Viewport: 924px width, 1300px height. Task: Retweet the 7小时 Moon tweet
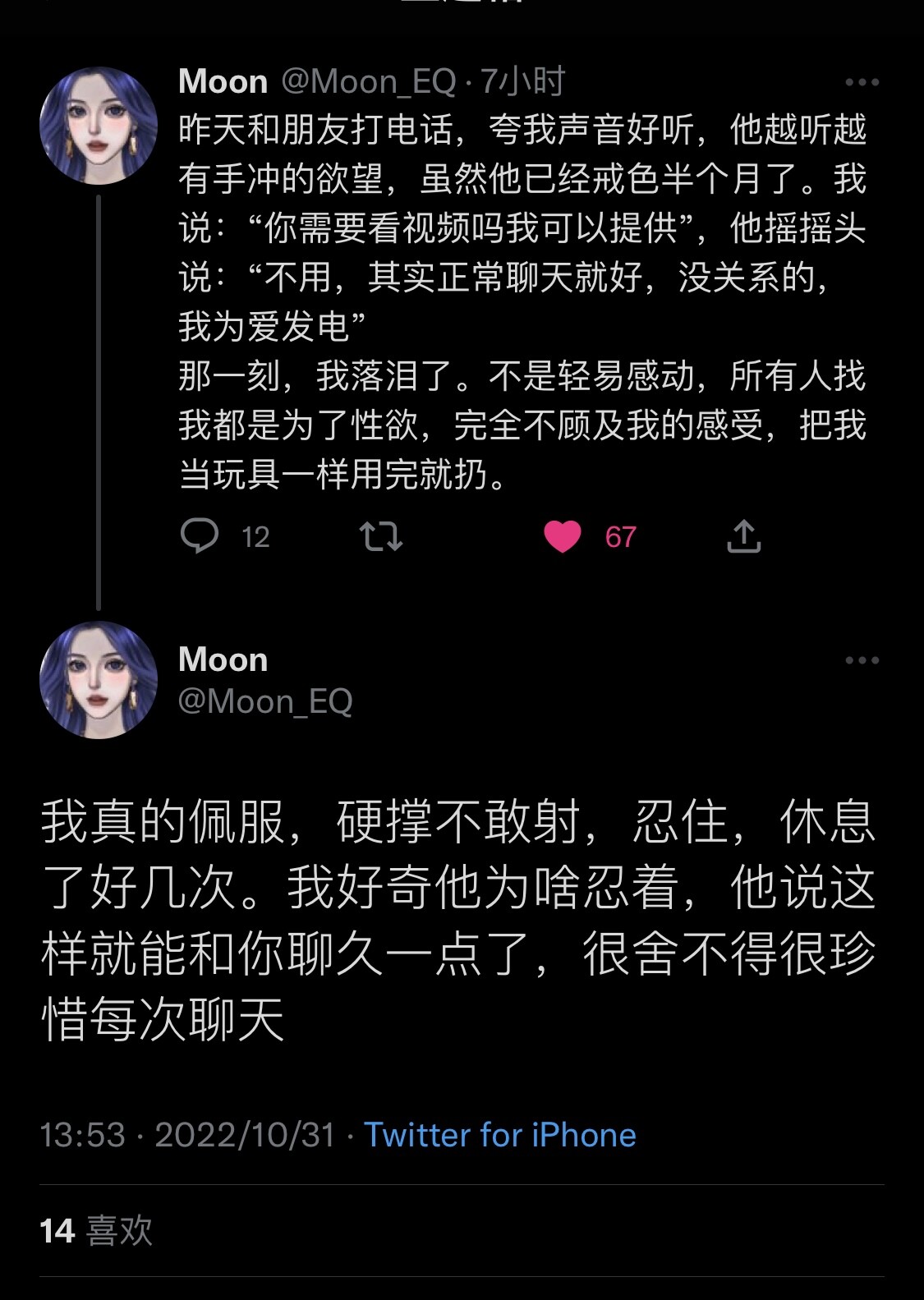click(x=381, y=536)
